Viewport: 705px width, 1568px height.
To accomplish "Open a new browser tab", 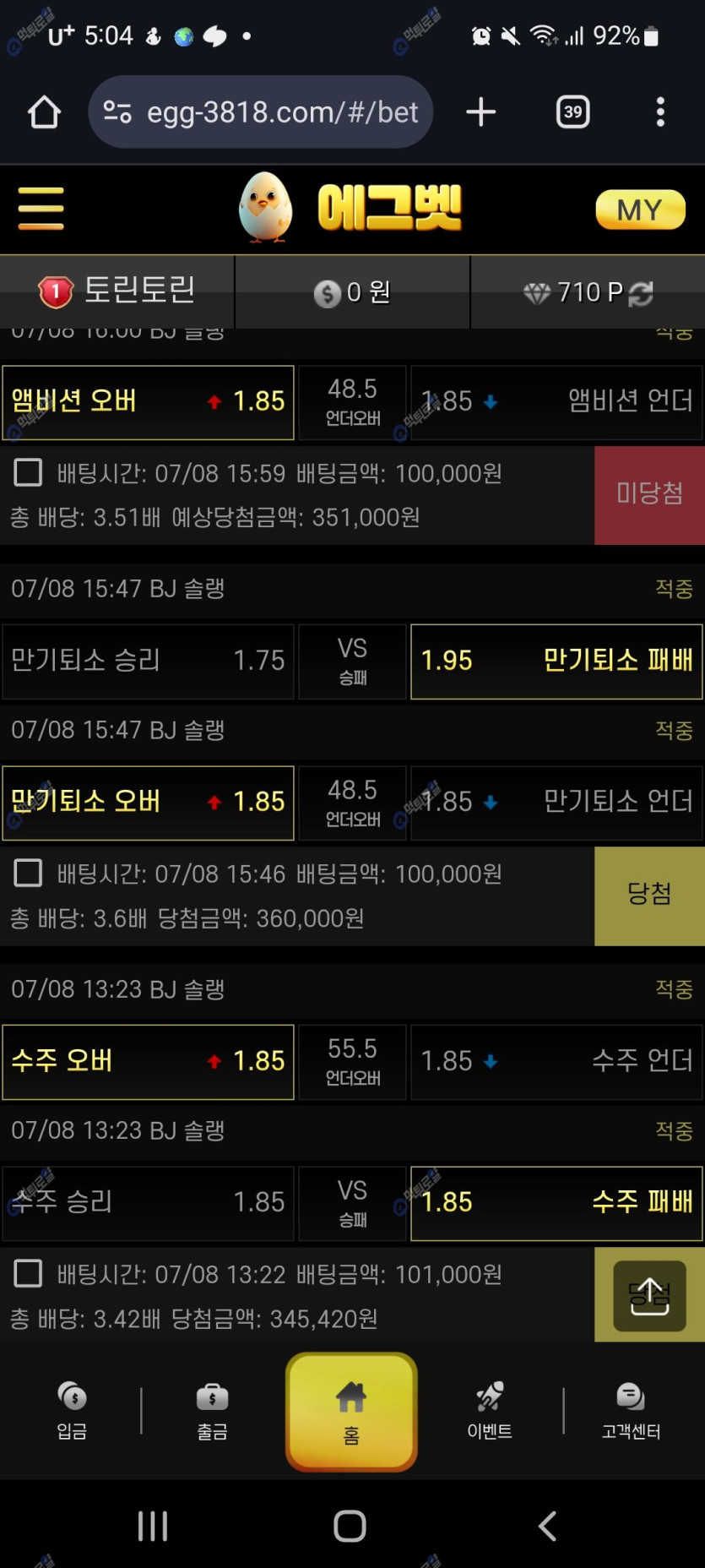I will 480,112.
